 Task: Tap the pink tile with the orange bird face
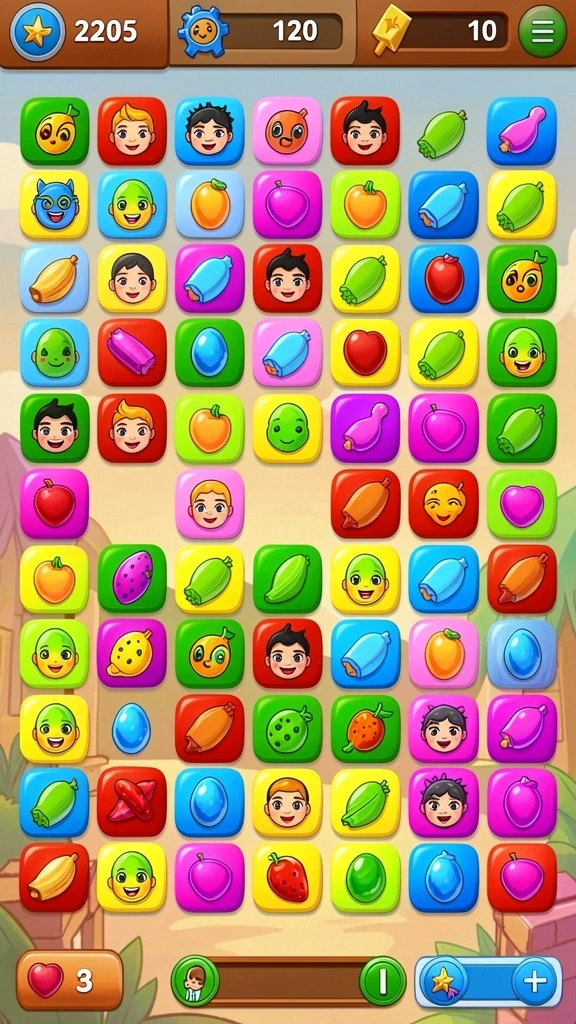pos(287,131)
